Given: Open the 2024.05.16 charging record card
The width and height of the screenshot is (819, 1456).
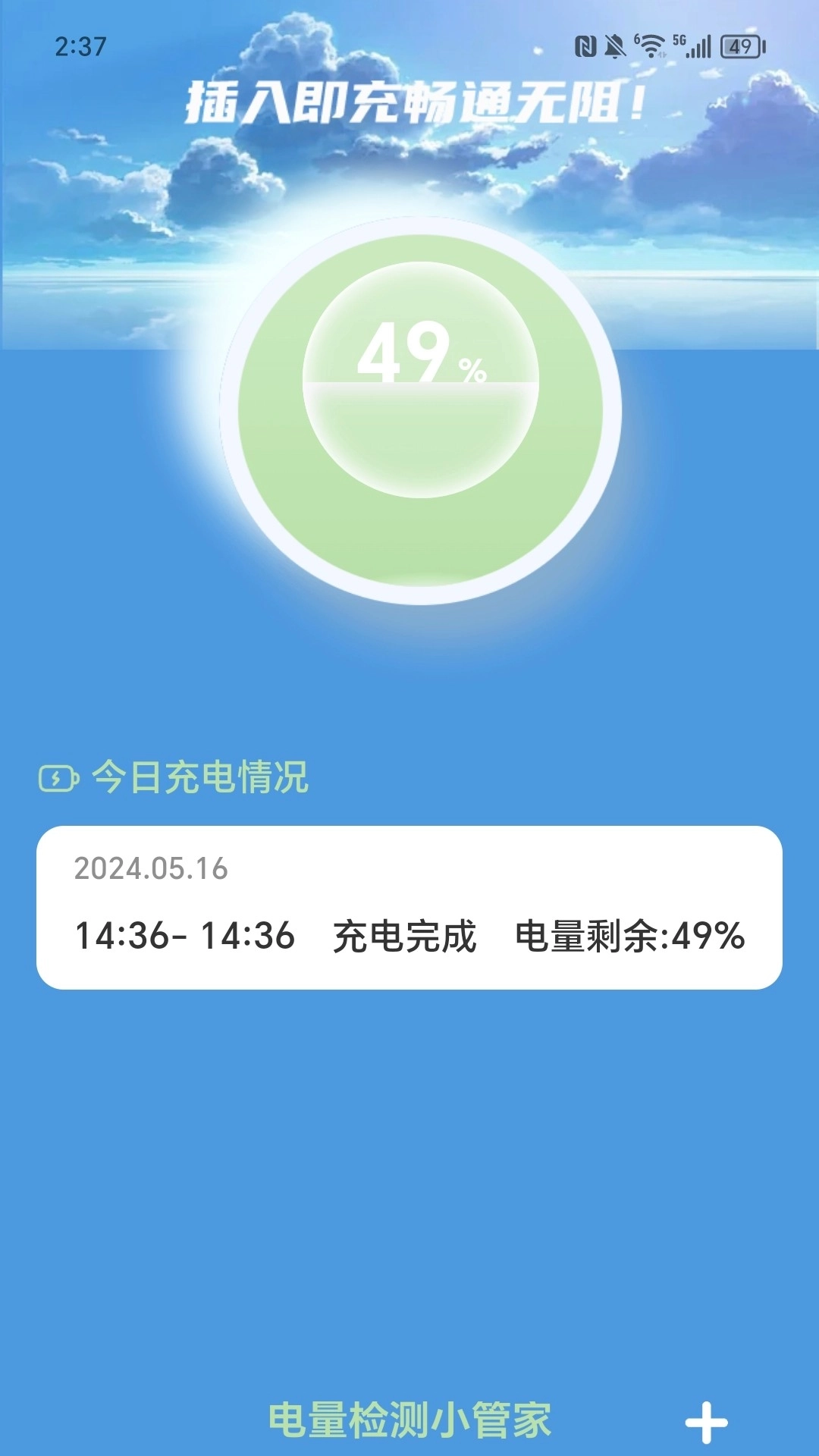Looking at the screenshot, I should (409, 908).
